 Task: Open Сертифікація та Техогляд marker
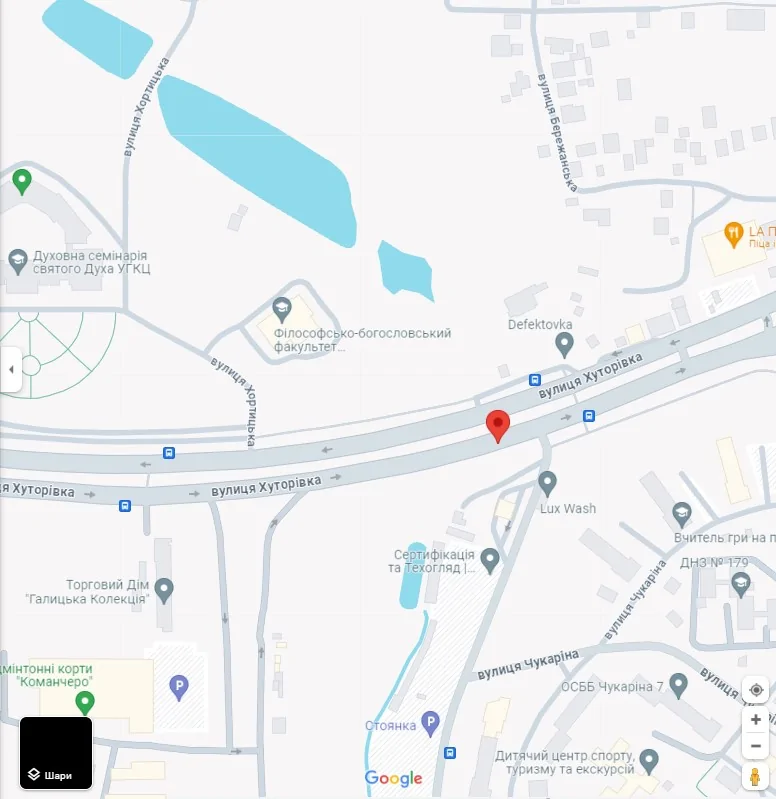point(490,559)
